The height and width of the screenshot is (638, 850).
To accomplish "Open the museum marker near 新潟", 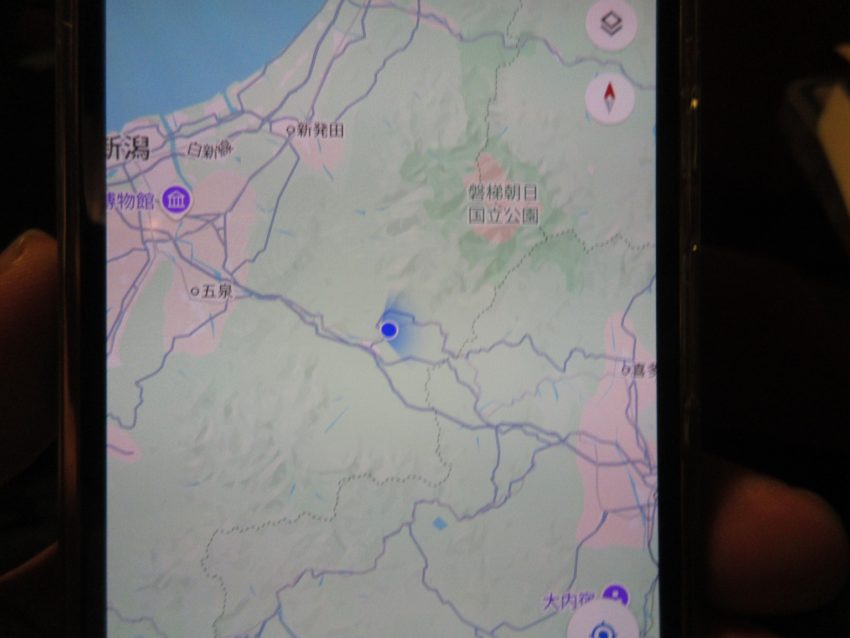I will [177, 199].
